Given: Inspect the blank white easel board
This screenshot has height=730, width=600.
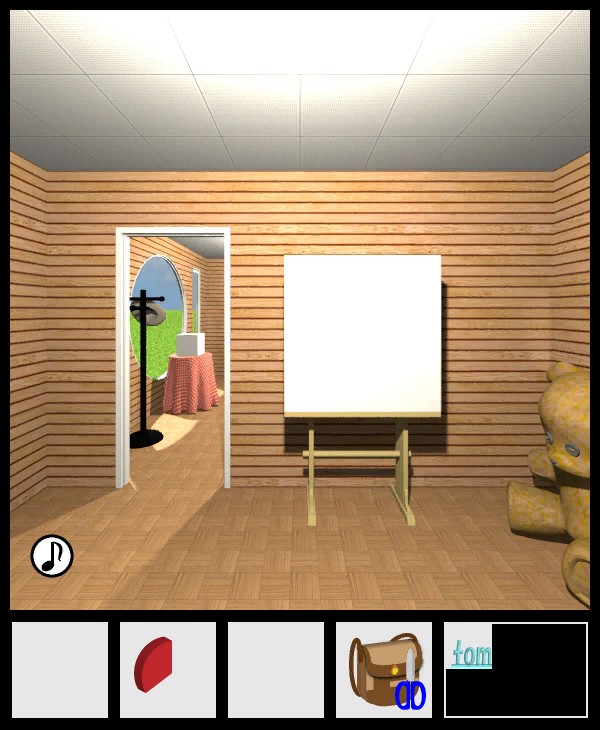Looking at the screenshot, I should point(362,335).
